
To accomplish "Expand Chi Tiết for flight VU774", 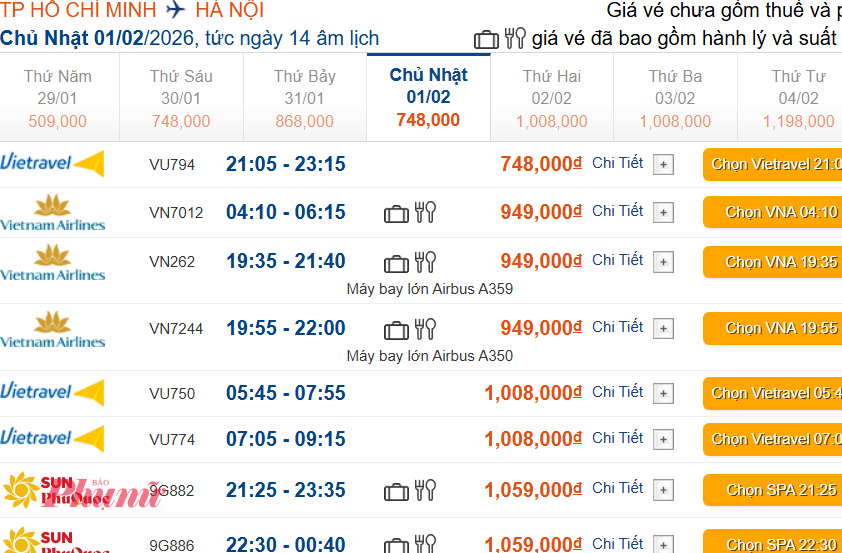I will click(663, 440).
